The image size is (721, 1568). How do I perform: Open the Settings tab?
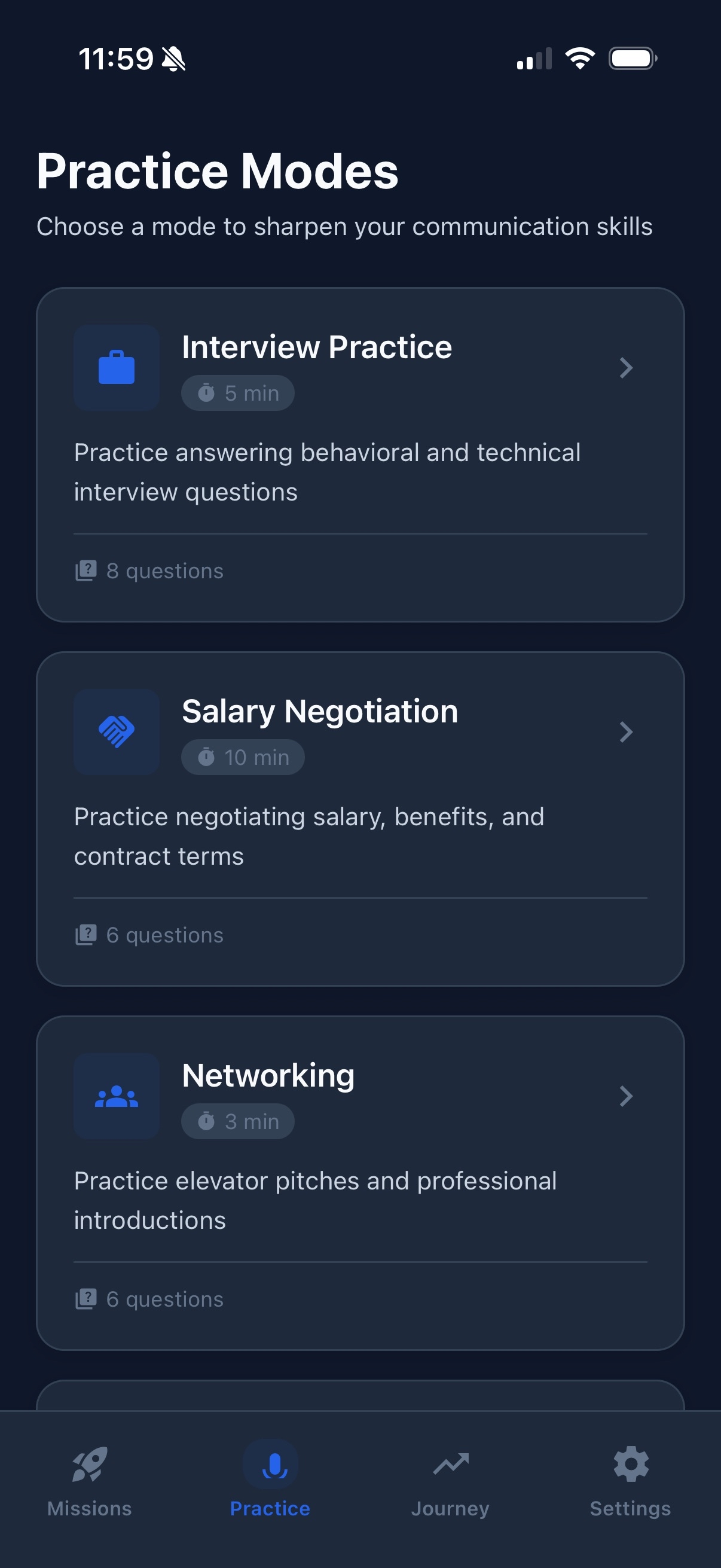(x=630, y=1481)
